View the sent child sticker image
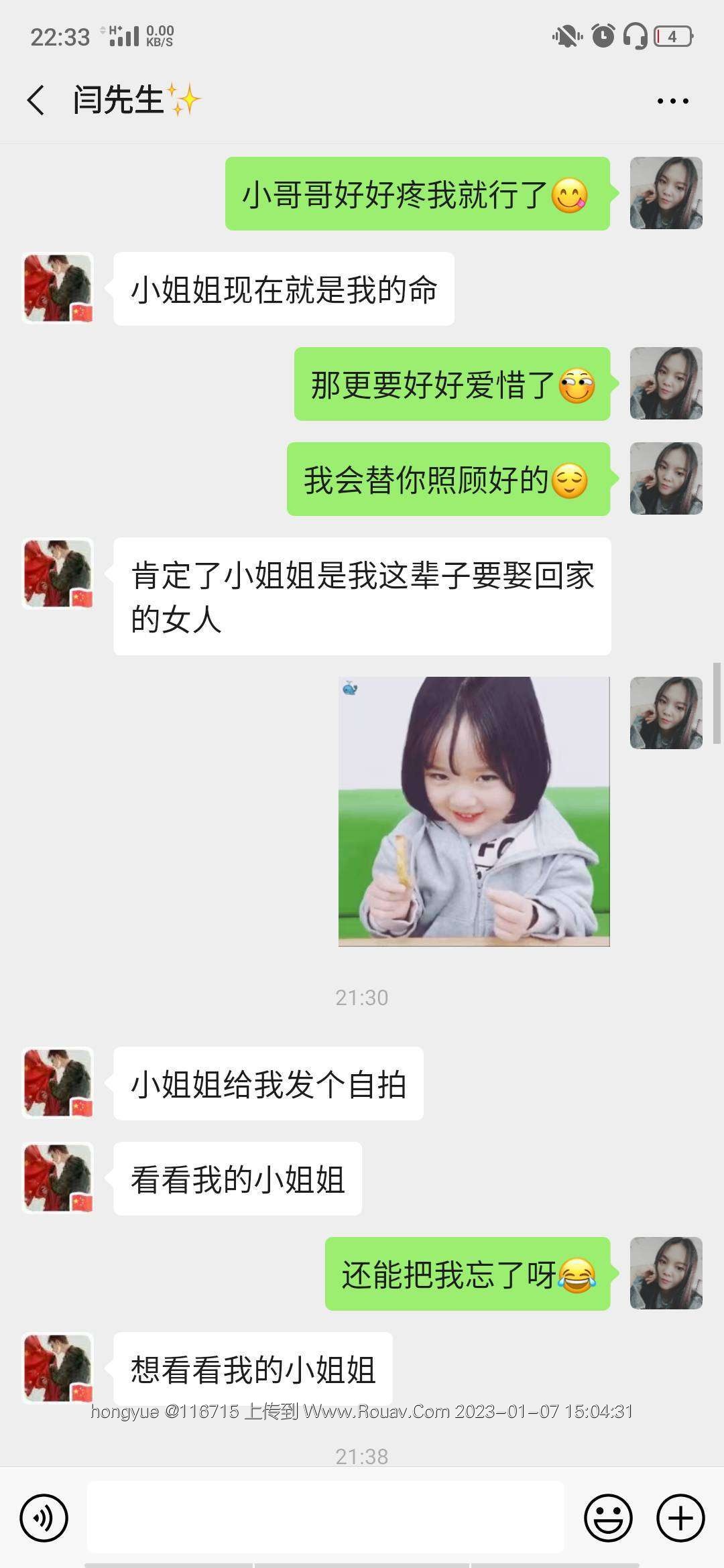Image resolution: width=724 pixels, height=1568 pixels. pyautogui.click(x=474, y=811)
